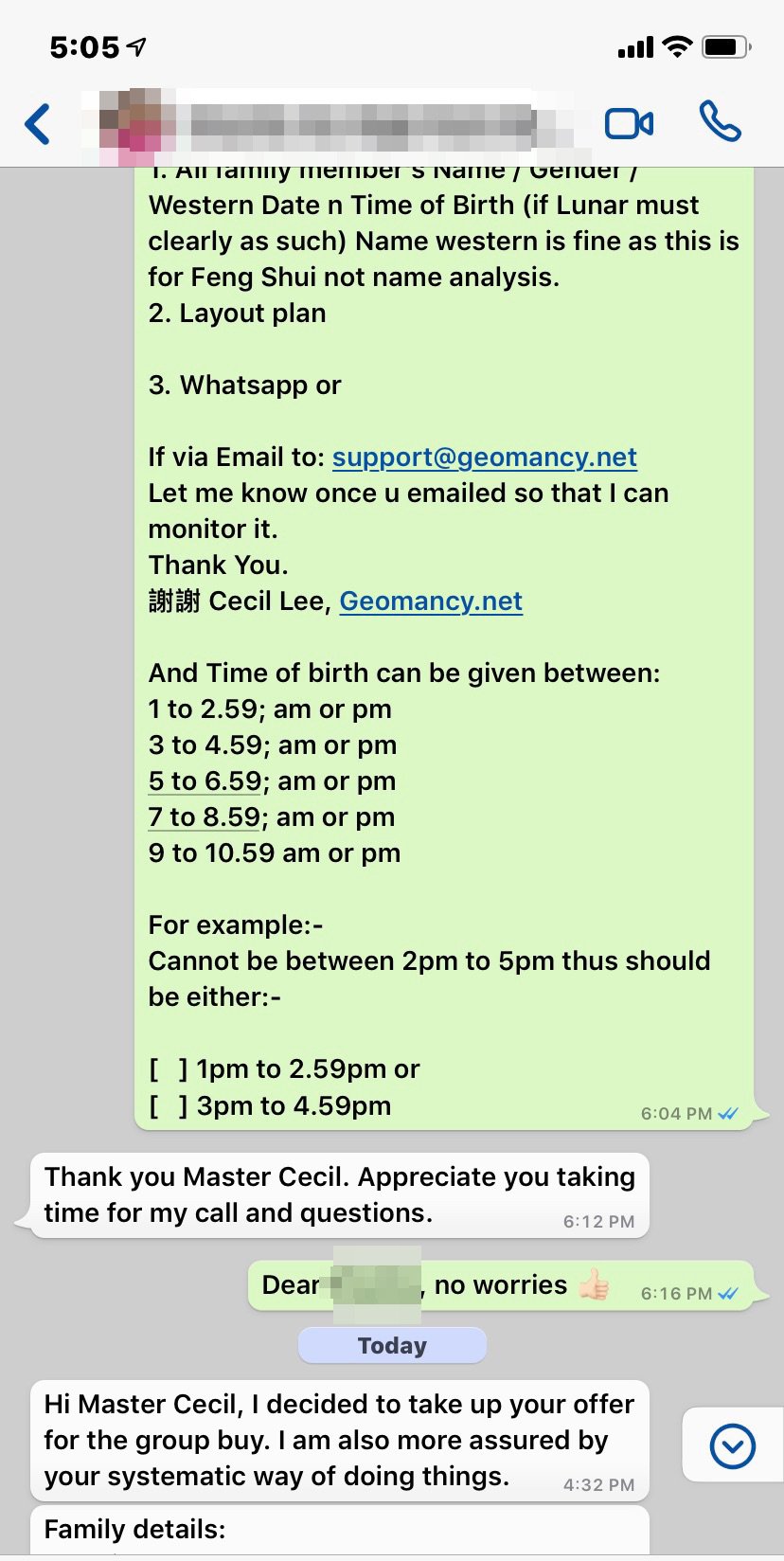Open the Geomancy.net website link
784x1561 pixels.
(x=431, y=601)
